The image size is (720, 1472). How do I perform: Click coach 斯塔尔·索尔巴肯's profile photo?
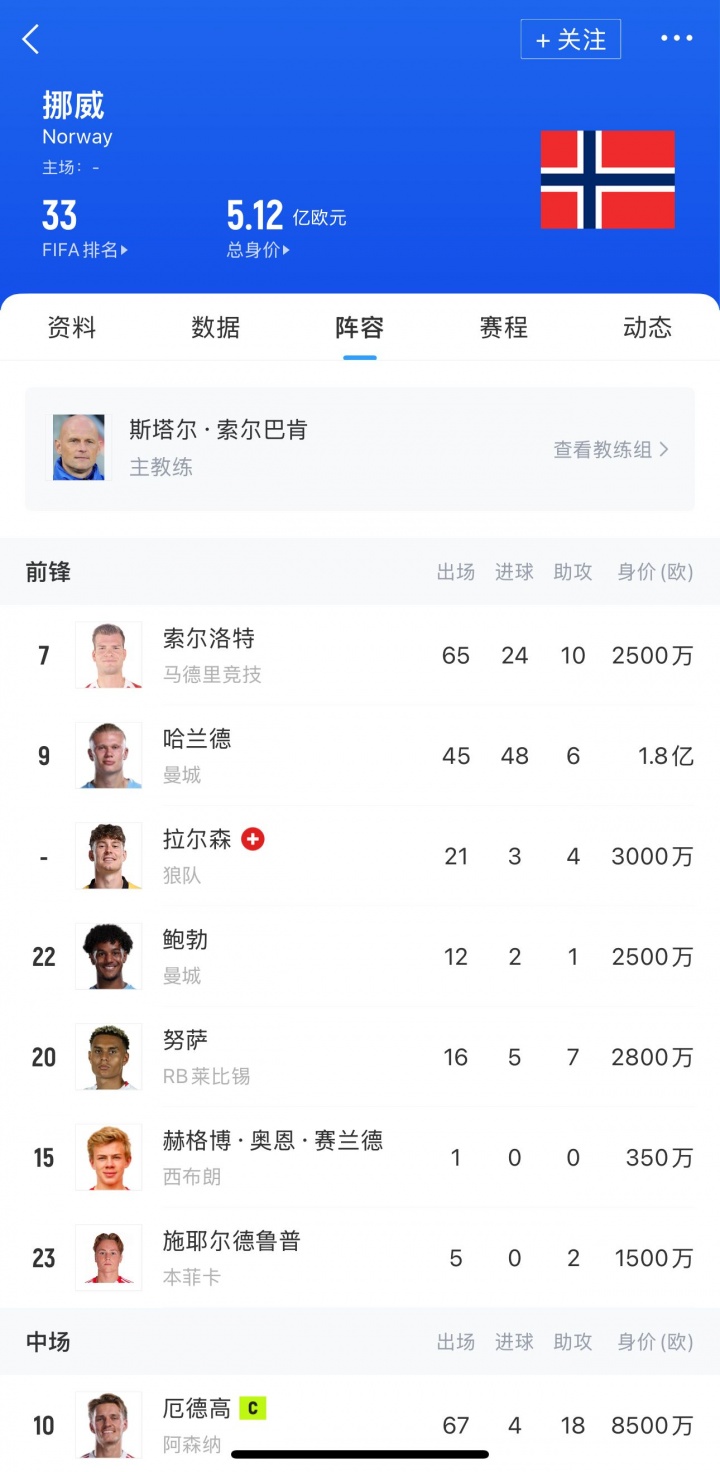[x=79, y=448]
